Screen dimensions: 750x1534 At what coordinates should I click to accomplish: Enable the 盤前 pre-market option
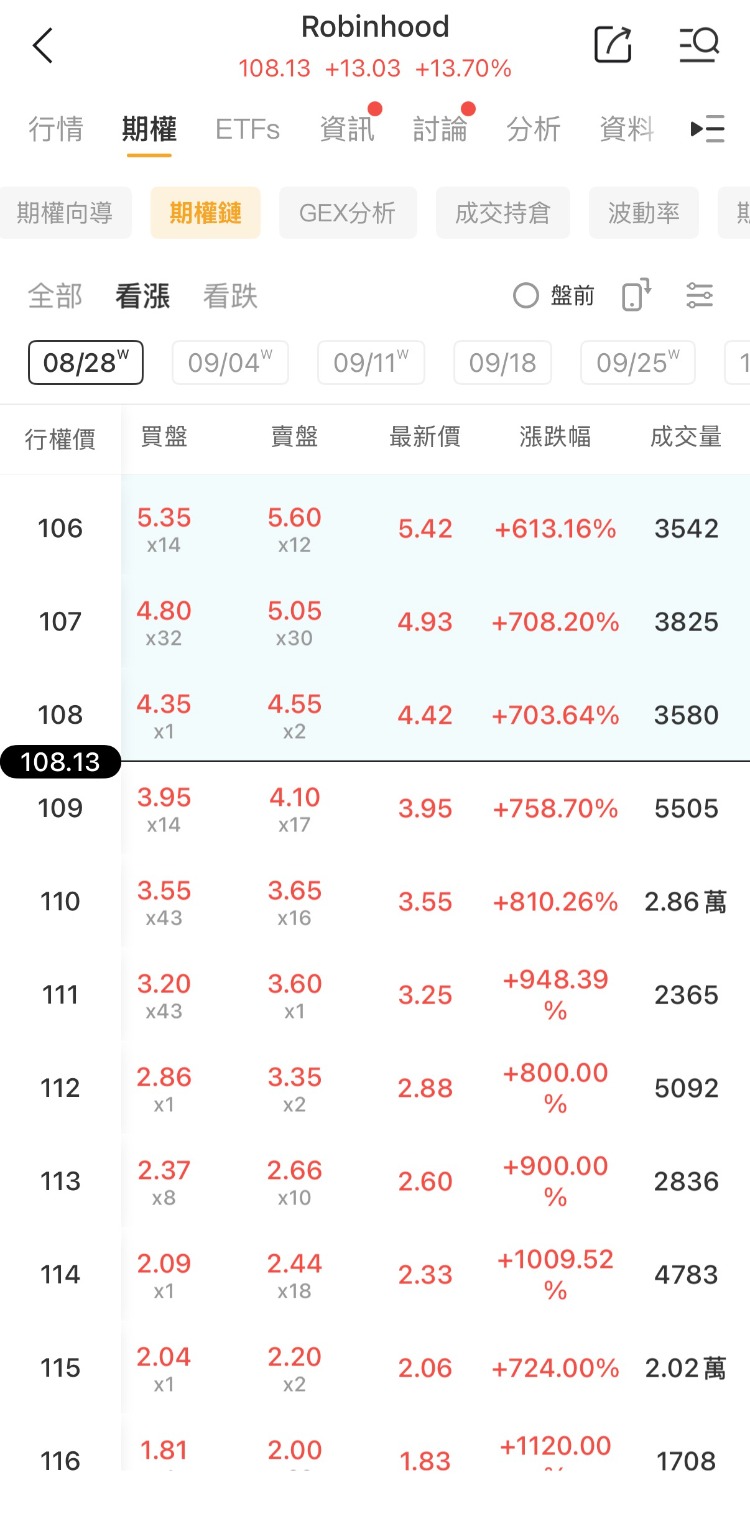(x=554, y=296)
